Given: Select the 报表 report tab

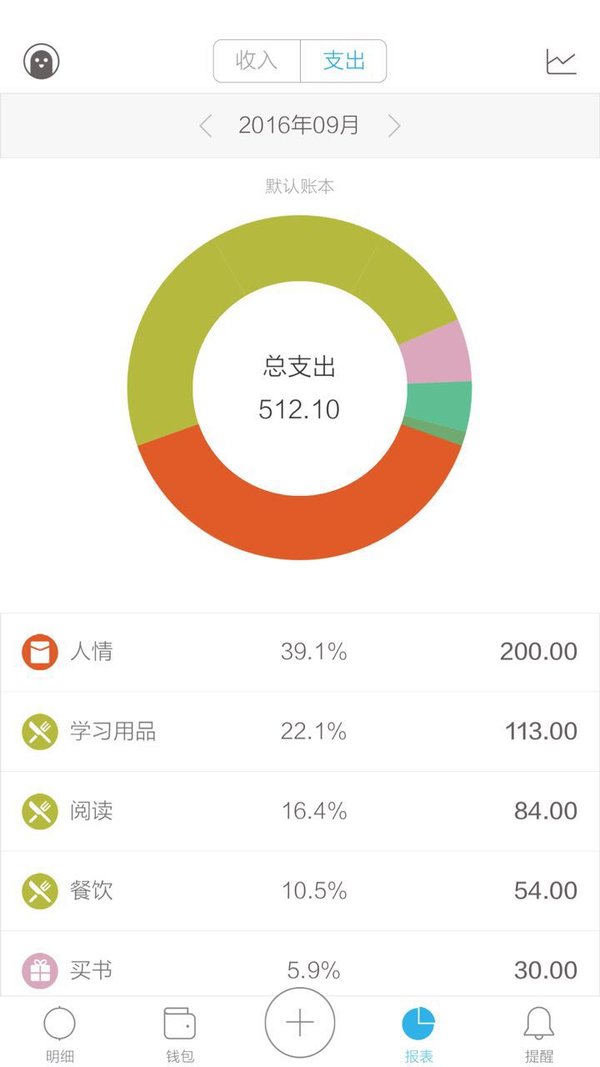Looking at the screenshot, I should (418, 1034).
